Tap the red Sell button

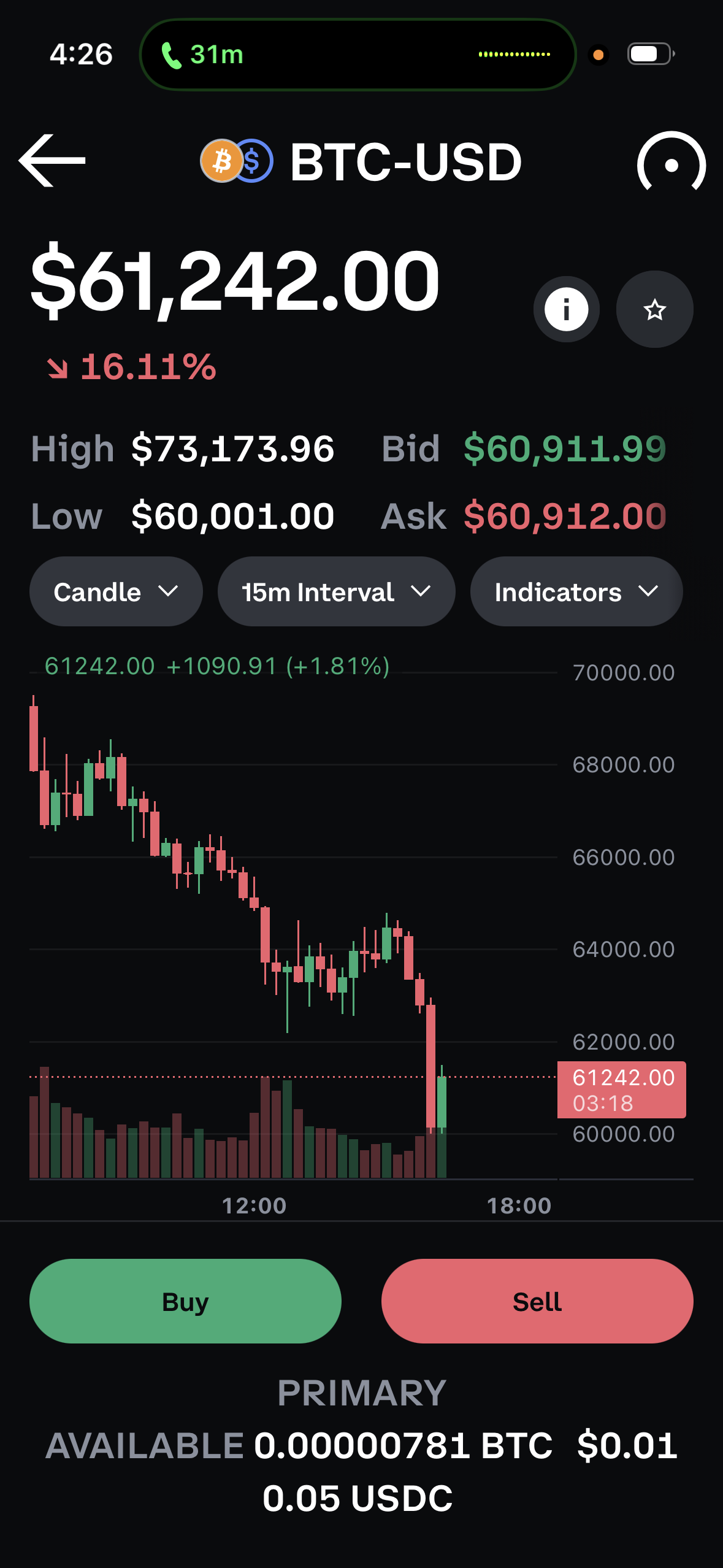click(x=537, y=1301)
